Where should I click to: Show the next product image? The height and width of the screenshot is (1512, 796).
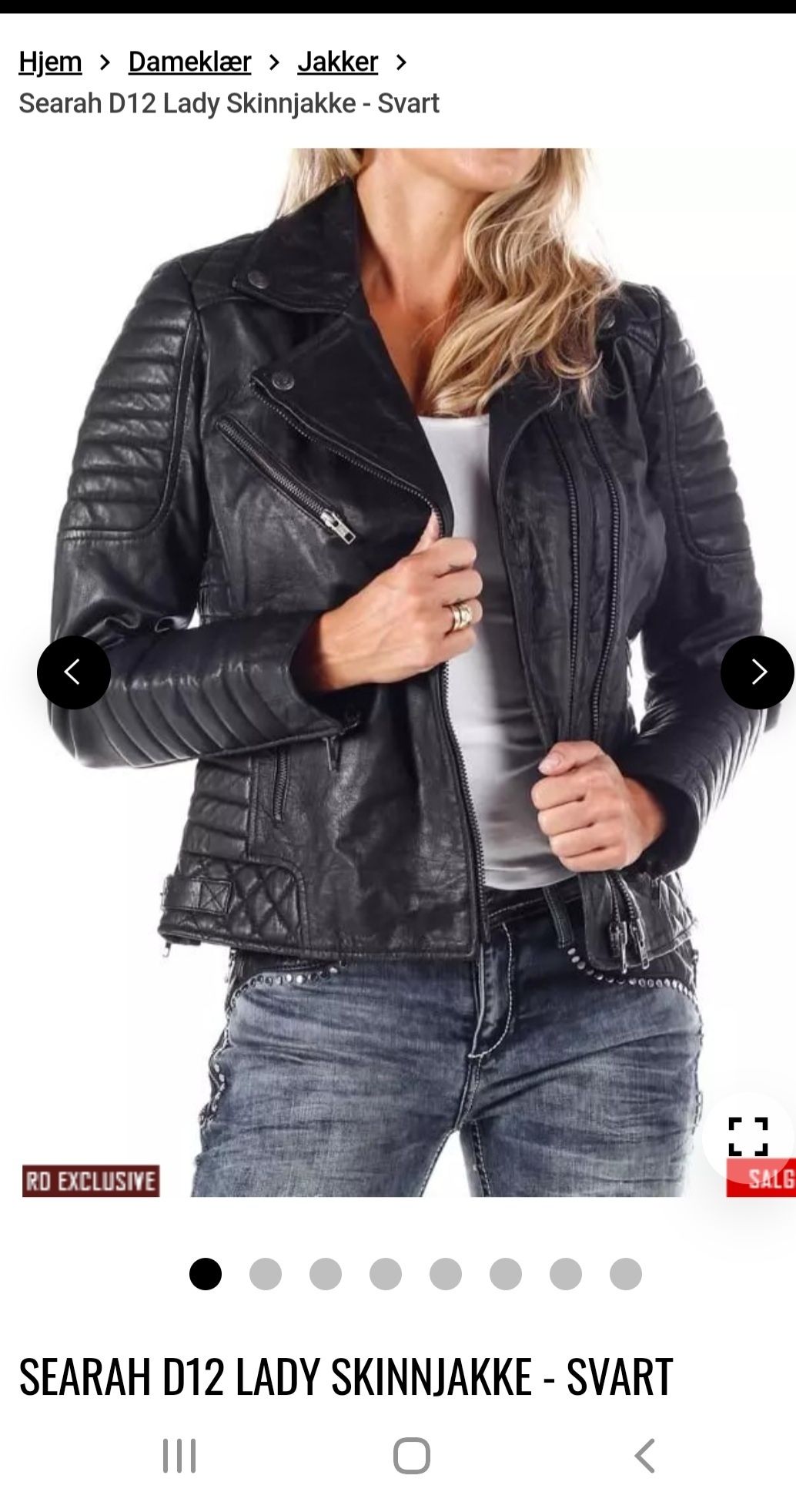757,672
